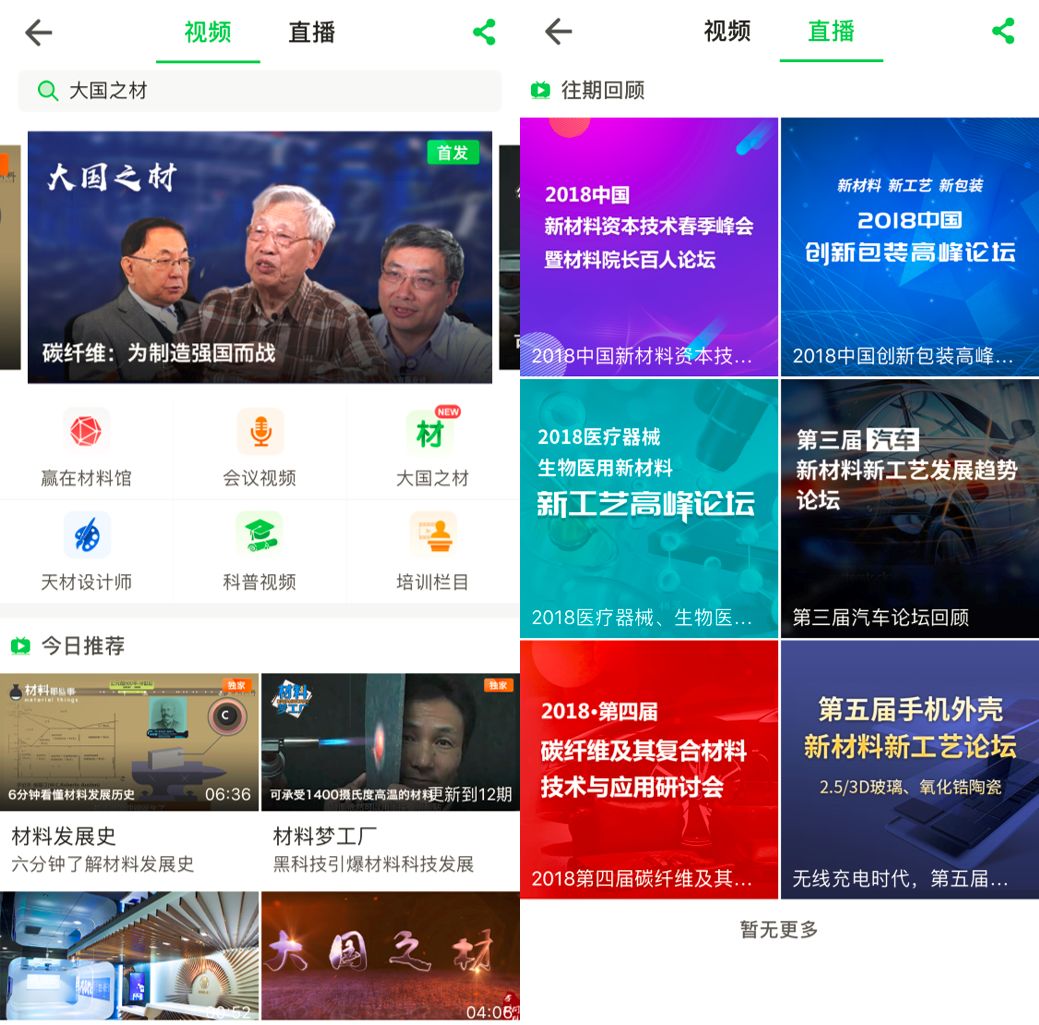Open the 材料梦工厂 video series
This screenshot has width=1039, height=1025.
pos(390,742)
